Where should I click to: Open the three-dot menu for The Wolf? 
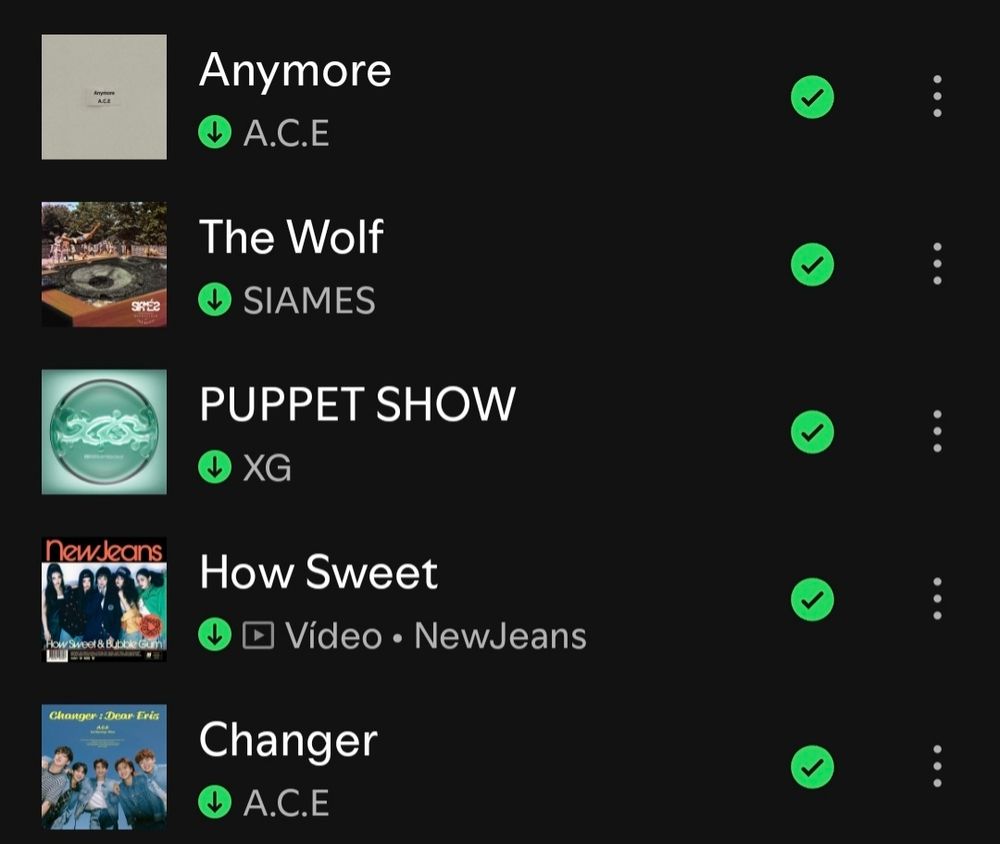[937, 264]
